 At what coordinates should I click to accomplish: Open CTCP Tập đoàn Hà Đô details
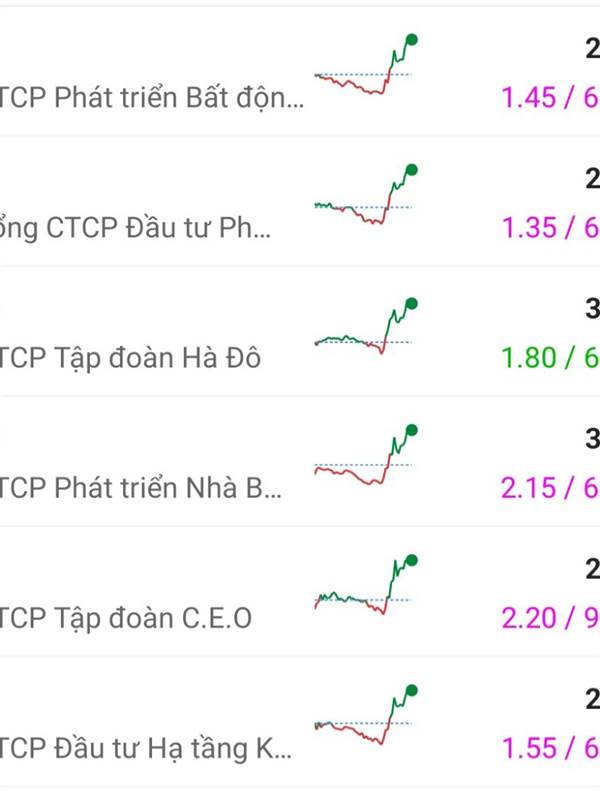point(130,358)
